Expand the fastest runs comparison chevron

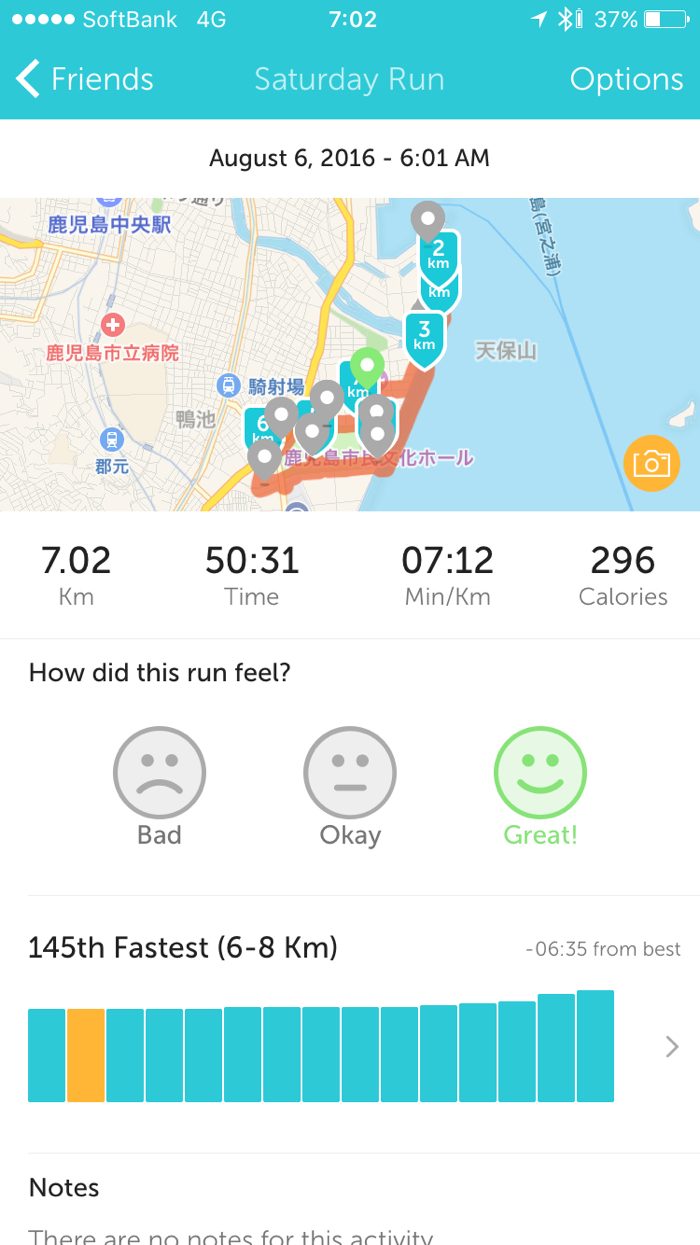(672, 1047)
